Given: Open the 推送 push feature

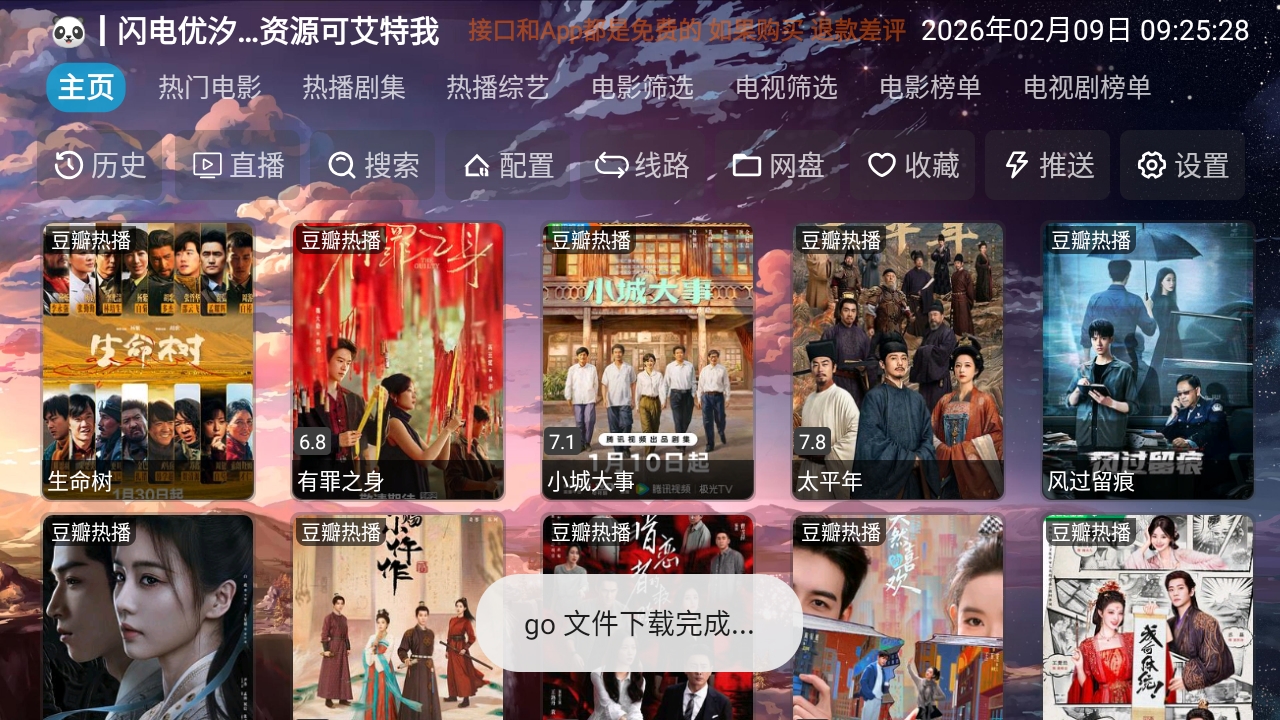Looking at the screenshot, I should [1048, 165].
